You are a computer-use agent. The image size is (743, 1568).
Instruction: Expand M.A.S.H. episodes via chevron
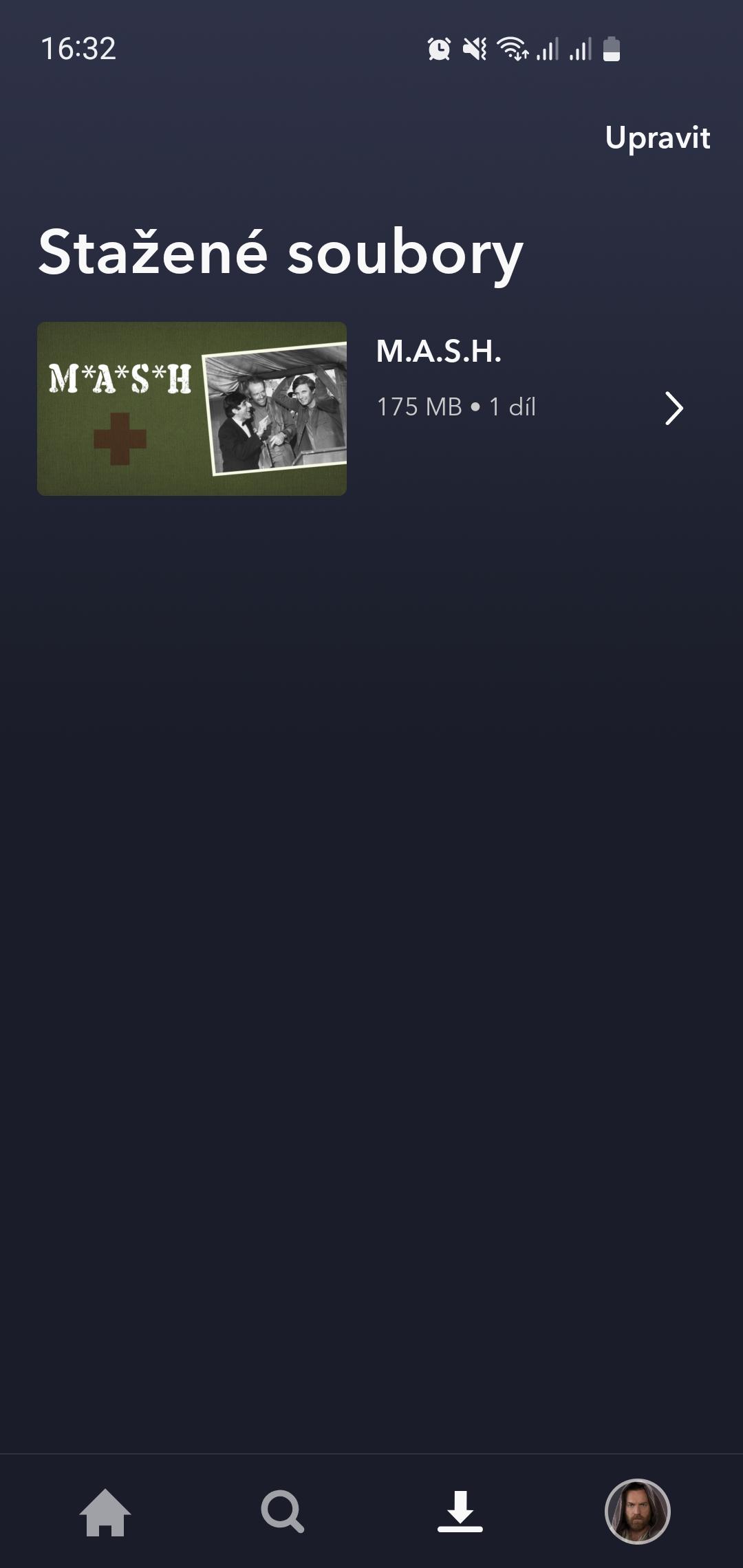point(674,409)
